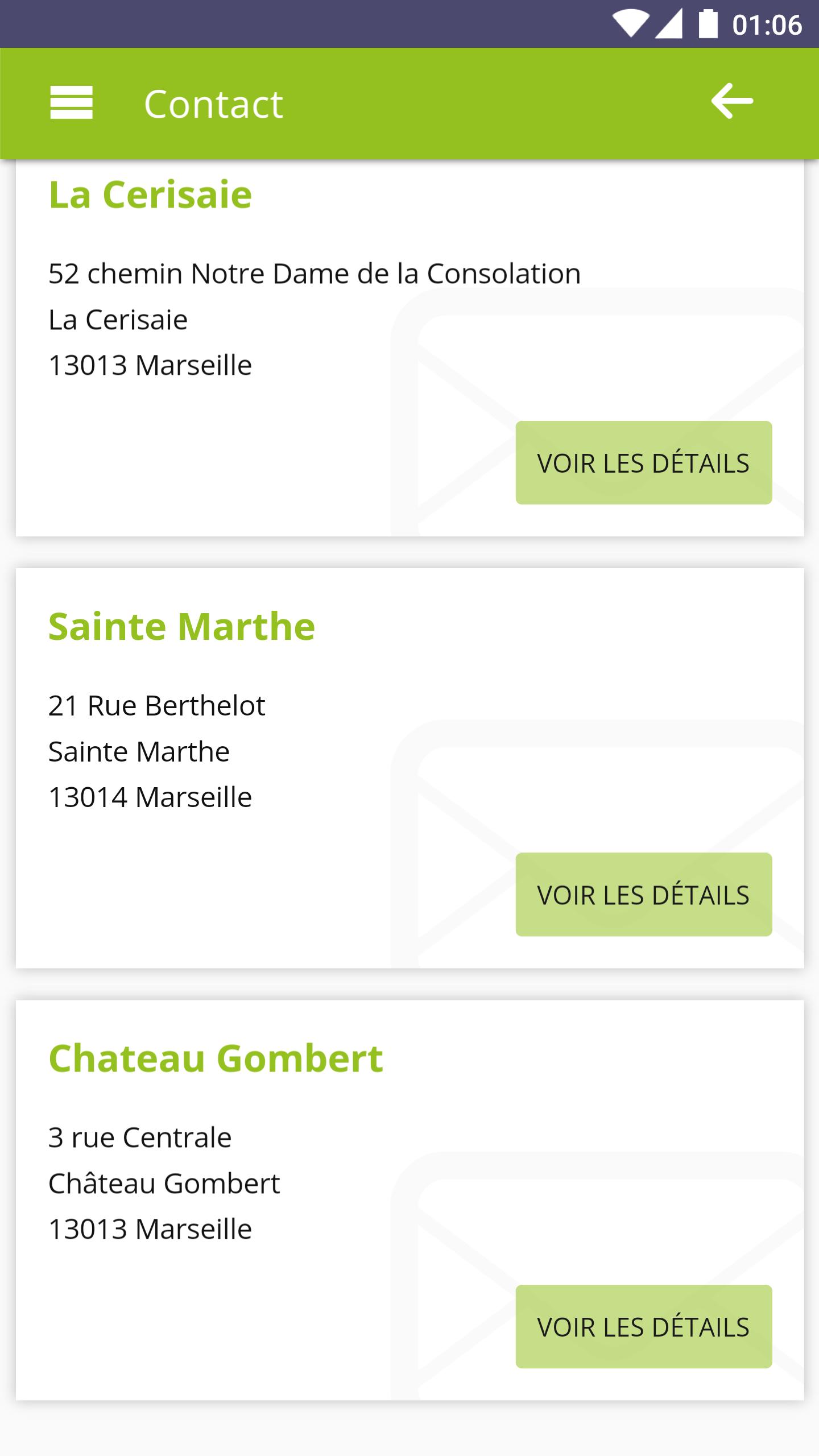The image size is (819, 1456).
Task: Click the 21 Rue Berthelot address
Action: coord(157,705)
